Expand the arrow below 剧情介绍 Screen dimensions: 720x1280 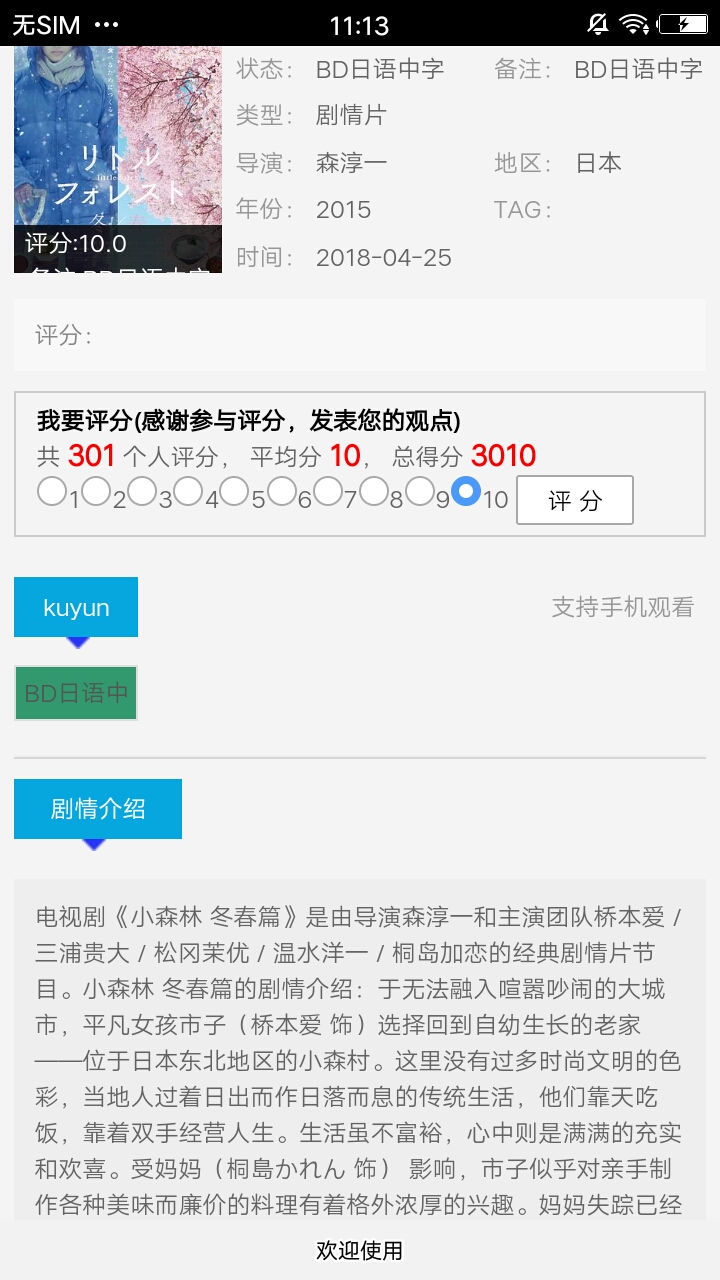[95, 845]
